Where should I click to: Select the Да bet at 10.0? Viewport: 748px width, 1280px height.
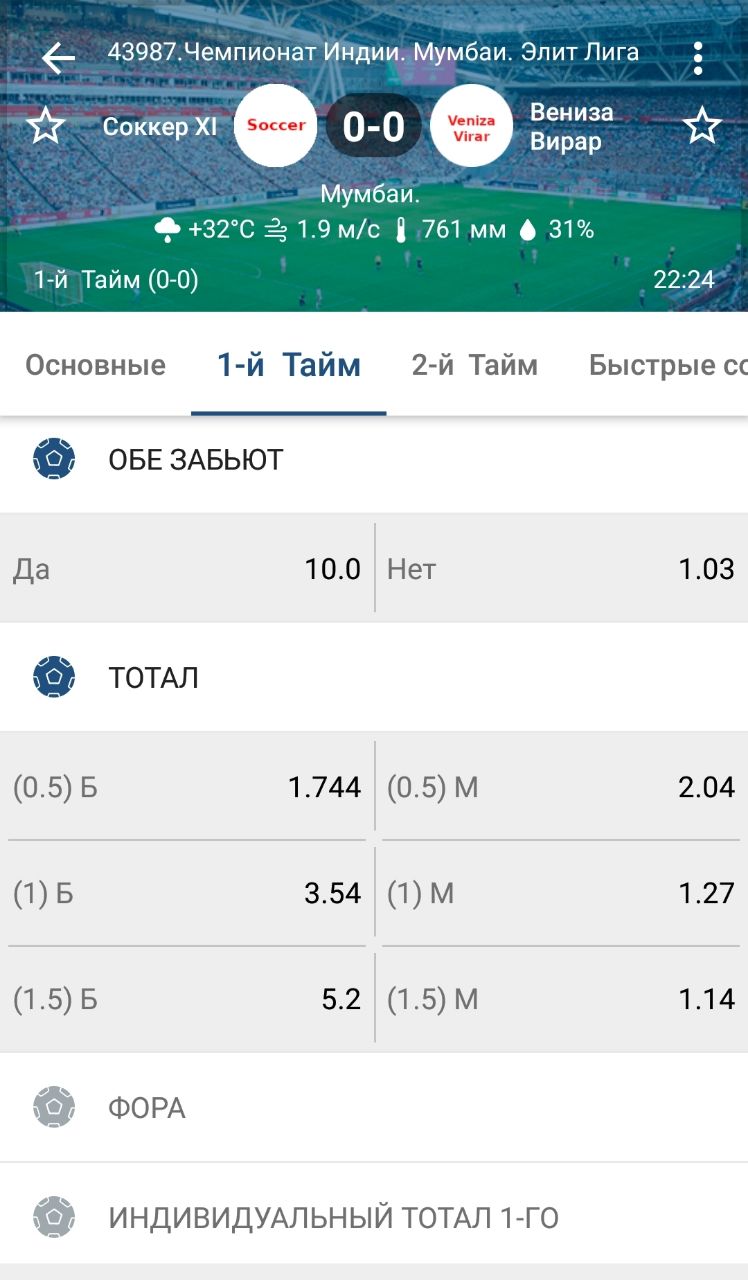tap(187, 569)
